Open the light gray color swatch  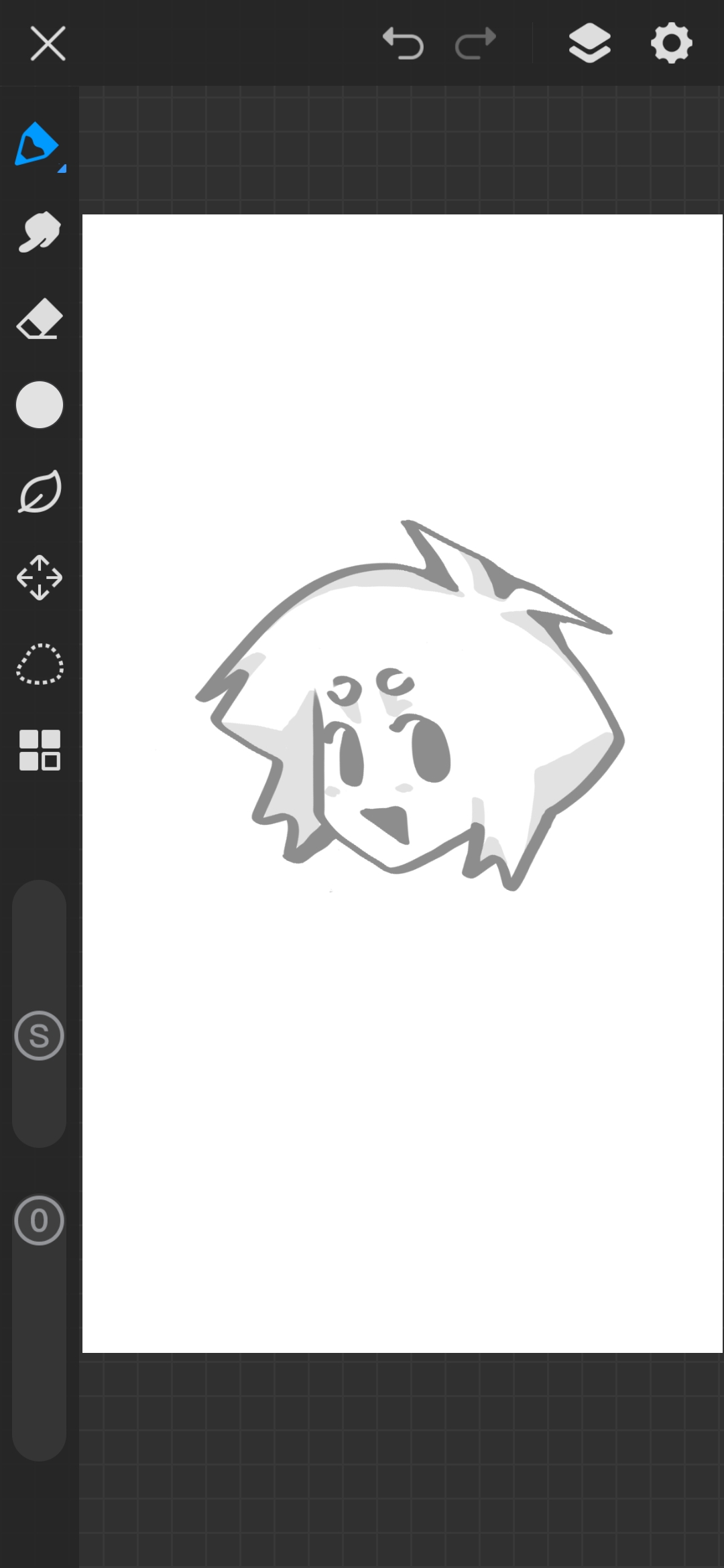(40, 405)
